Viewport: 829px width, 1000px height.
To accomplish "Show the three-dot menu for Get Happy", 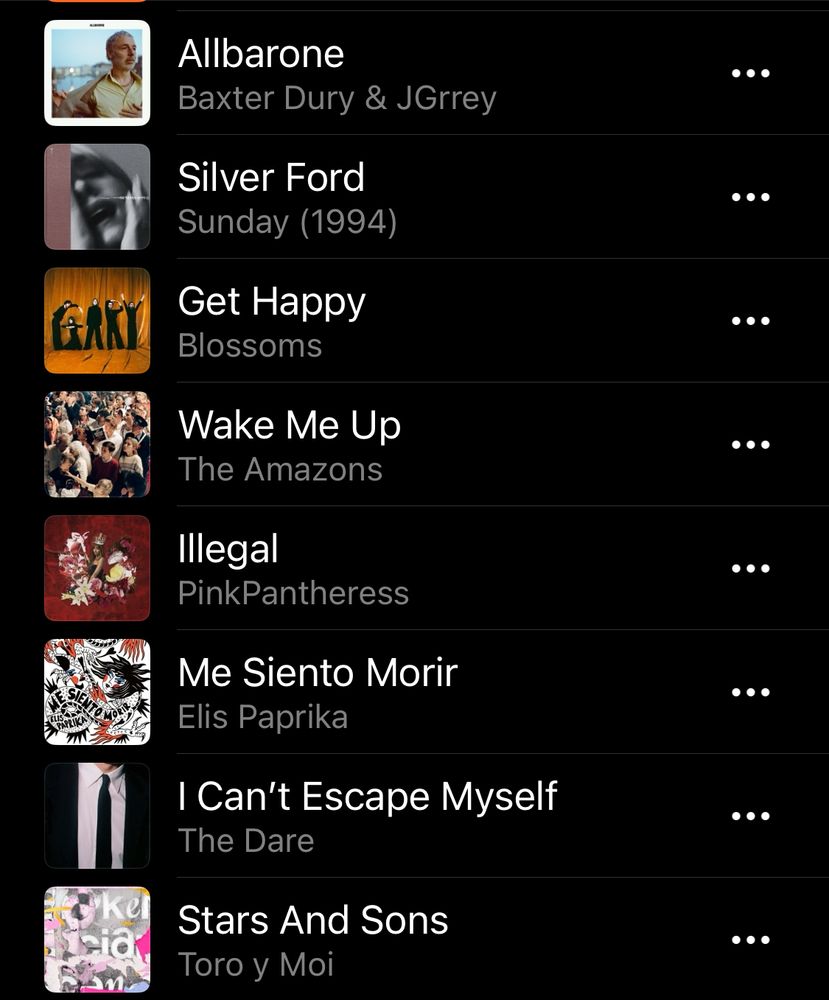I will point(750,321).
